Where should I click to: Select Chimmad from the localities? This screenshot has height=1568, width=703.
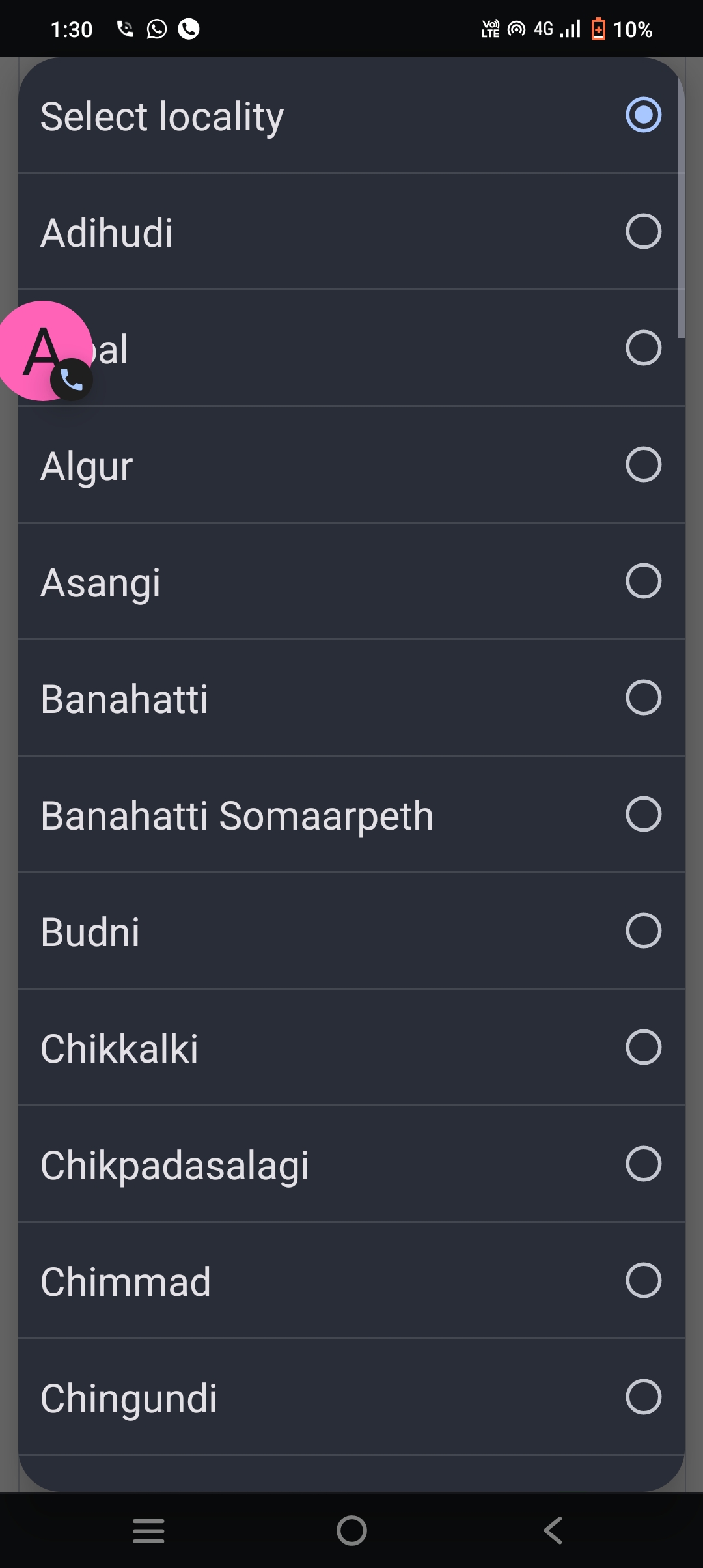pos(351,1281)
